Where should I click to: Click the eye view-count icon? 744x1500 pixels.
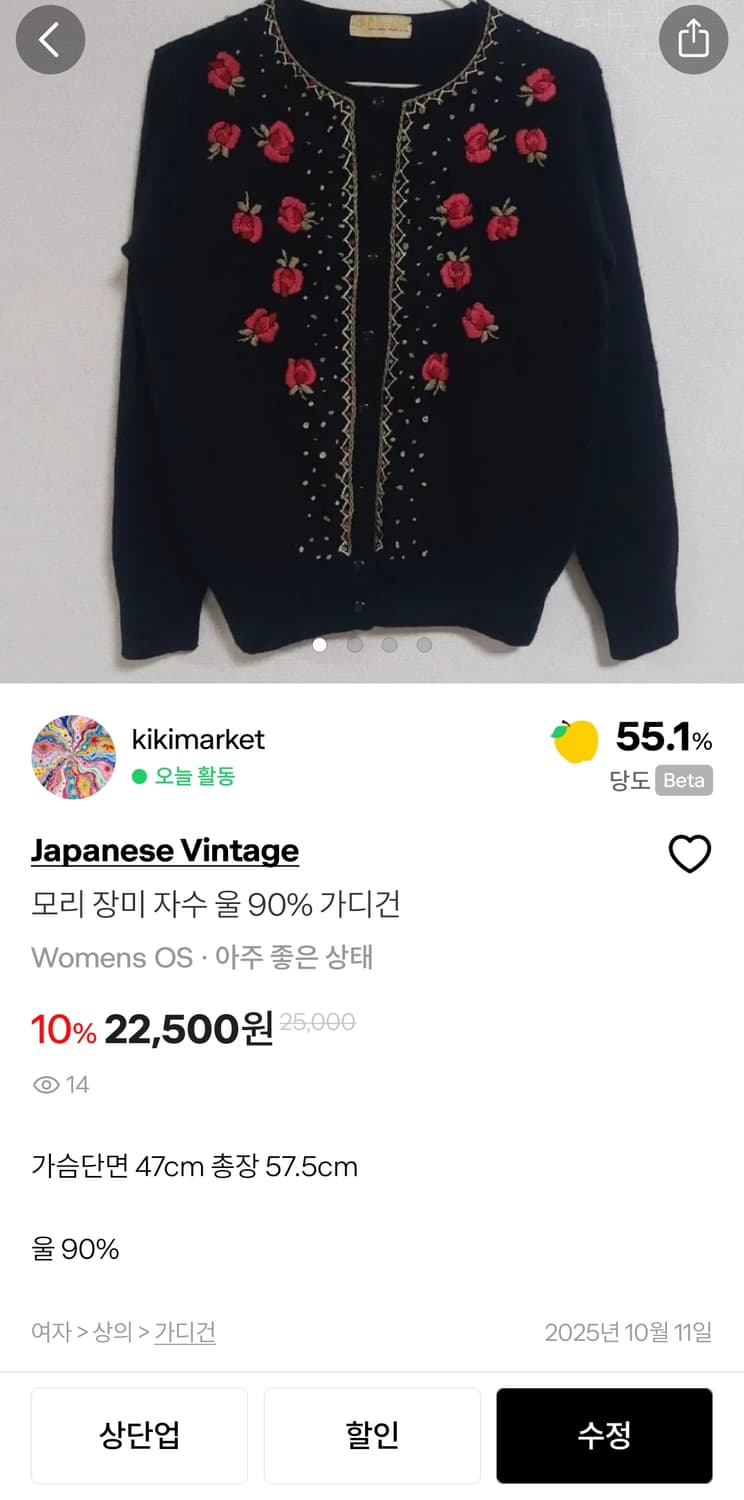[44, 1085]
